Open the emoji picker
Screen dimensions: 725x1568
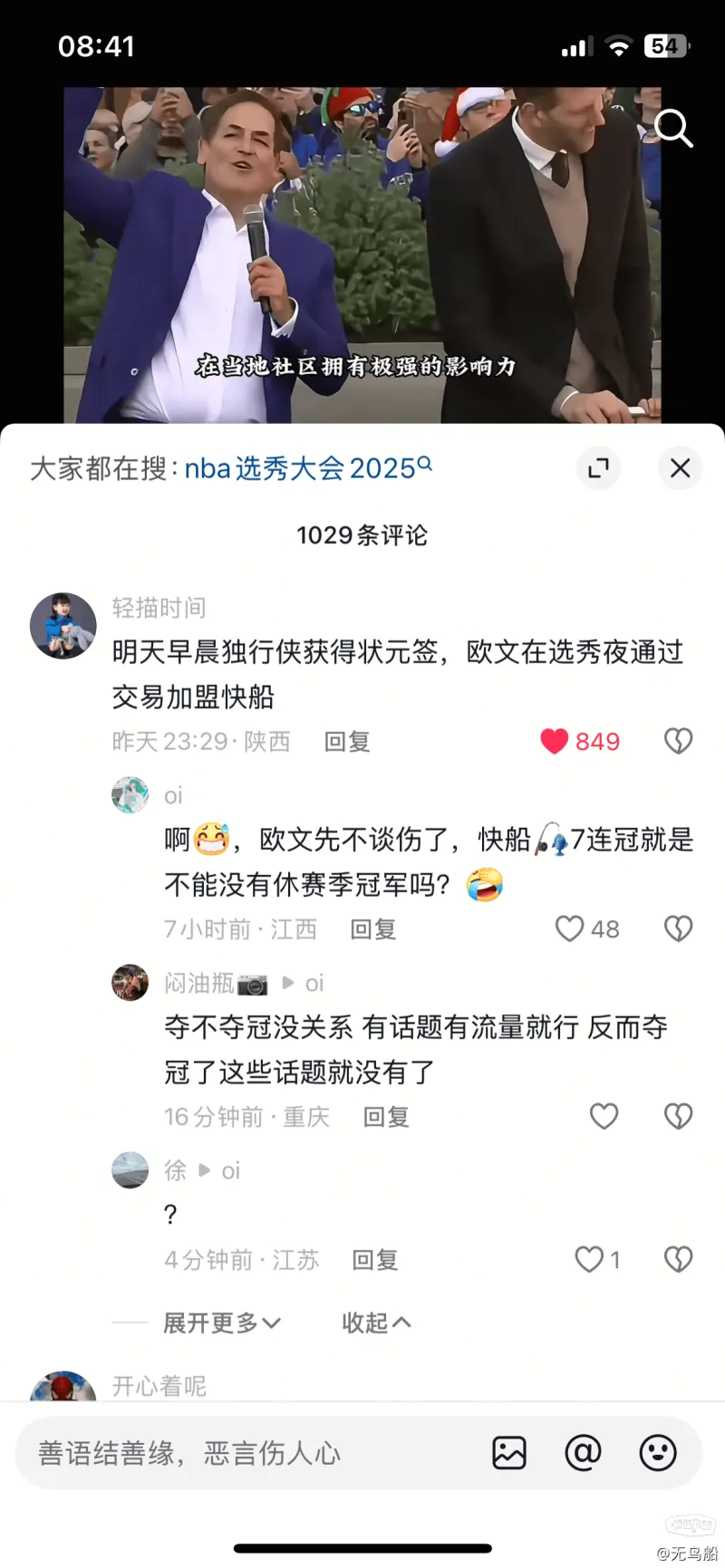658,1453
